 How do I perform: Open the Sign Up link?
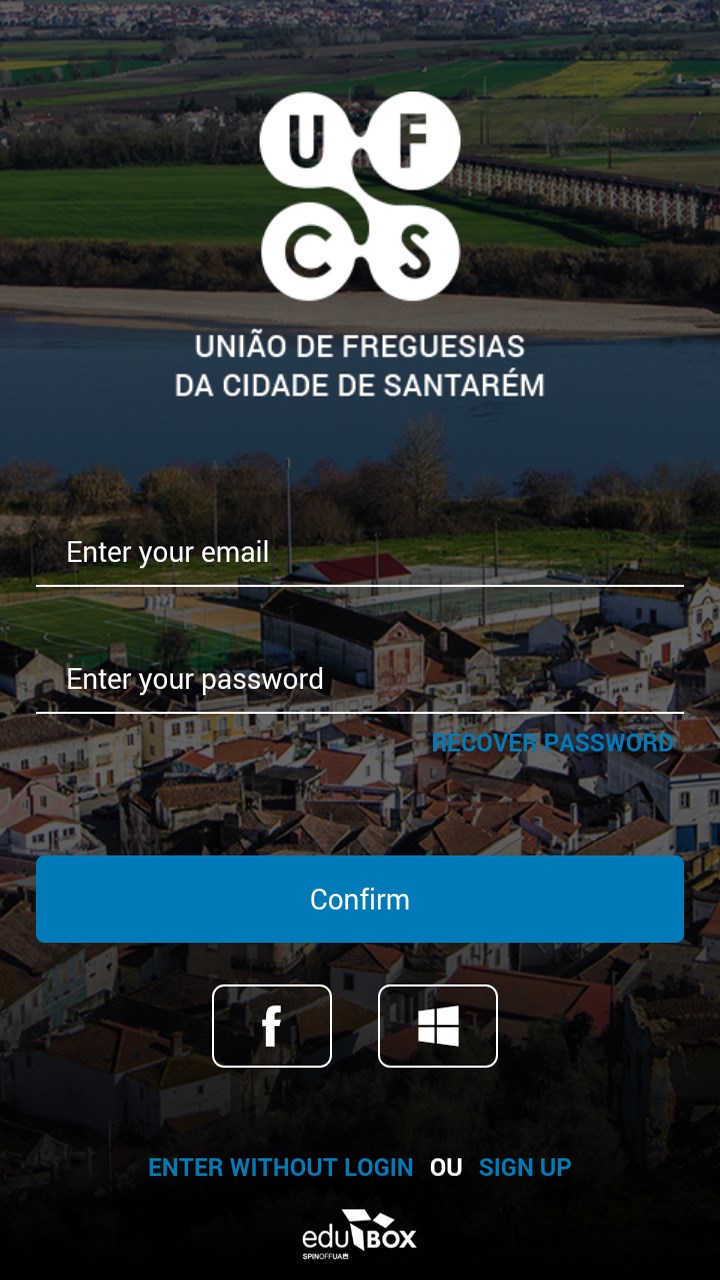pos(525,1167)
